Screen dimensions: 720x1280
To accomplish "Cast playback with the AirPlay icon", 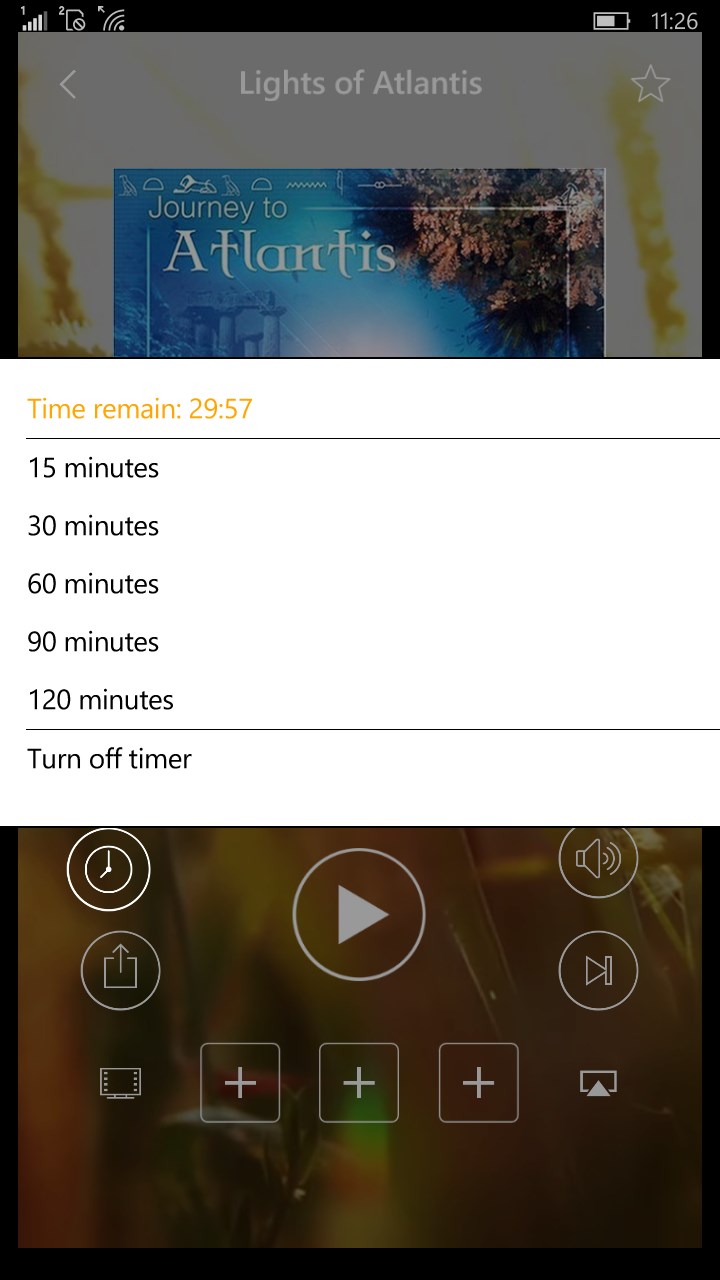I will point(598,1083).
